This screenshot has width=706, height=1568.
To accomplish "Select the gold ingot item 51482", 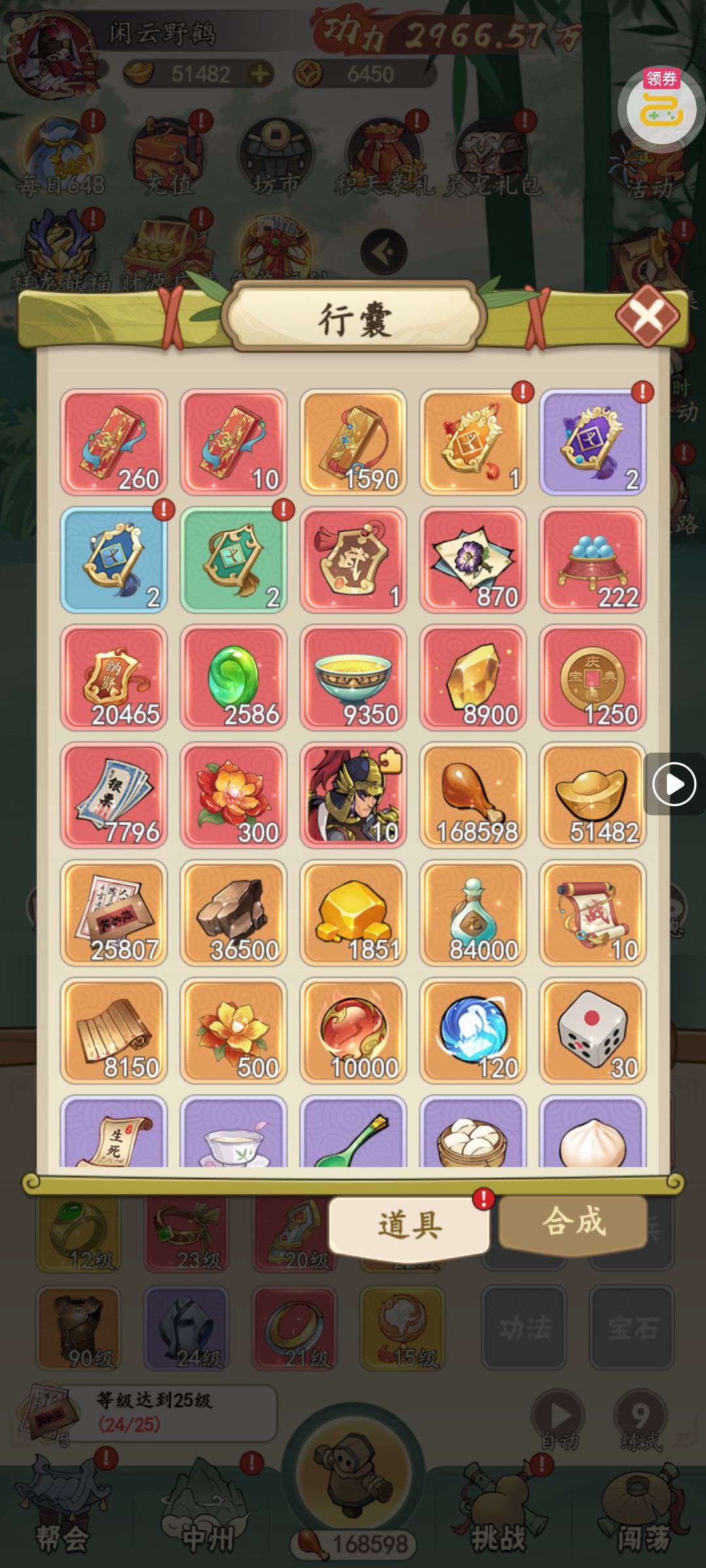I will tap(592, 795).
